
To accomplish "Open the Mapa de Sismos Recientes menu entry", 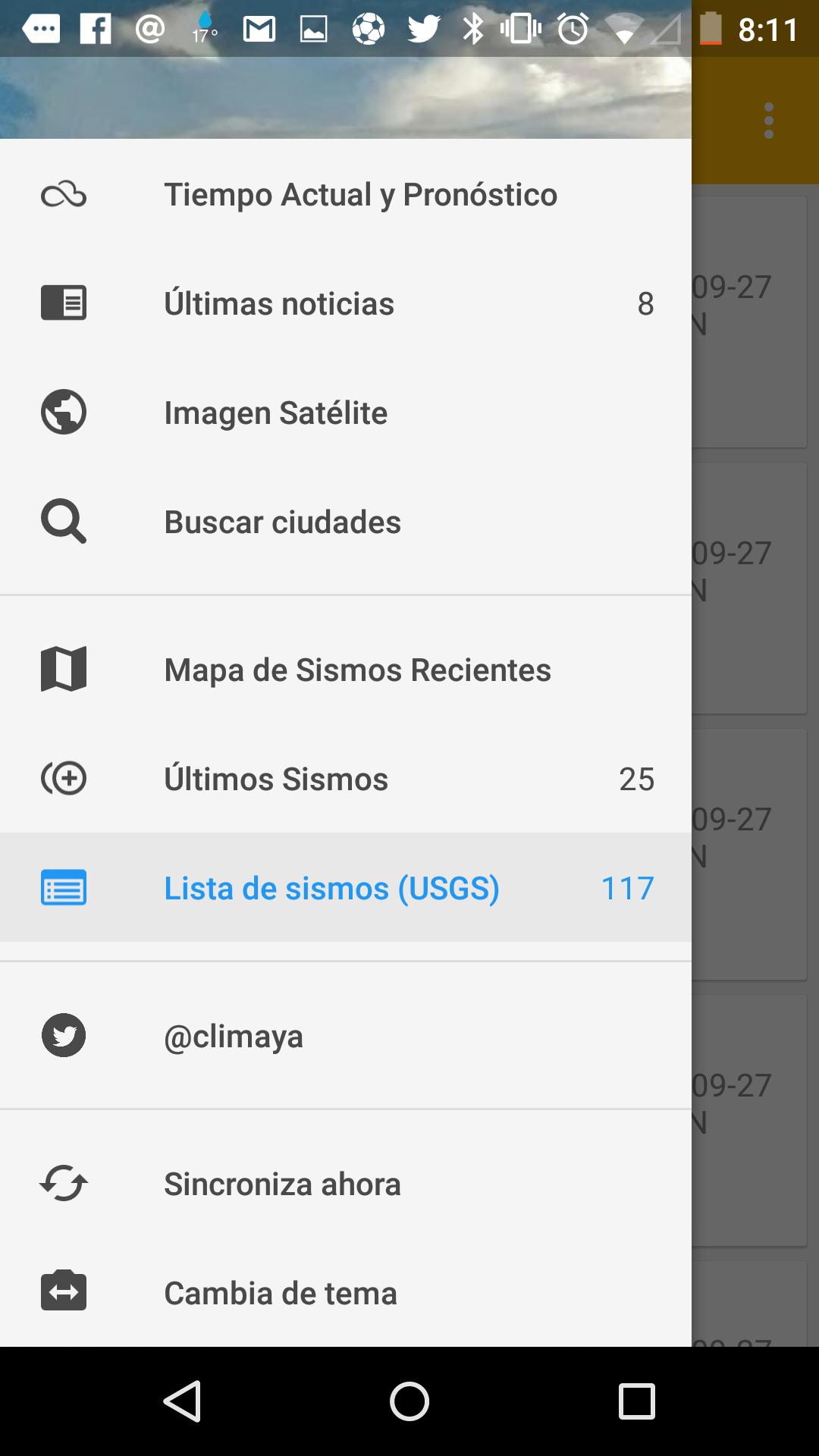I will click(x=358, y=669).
